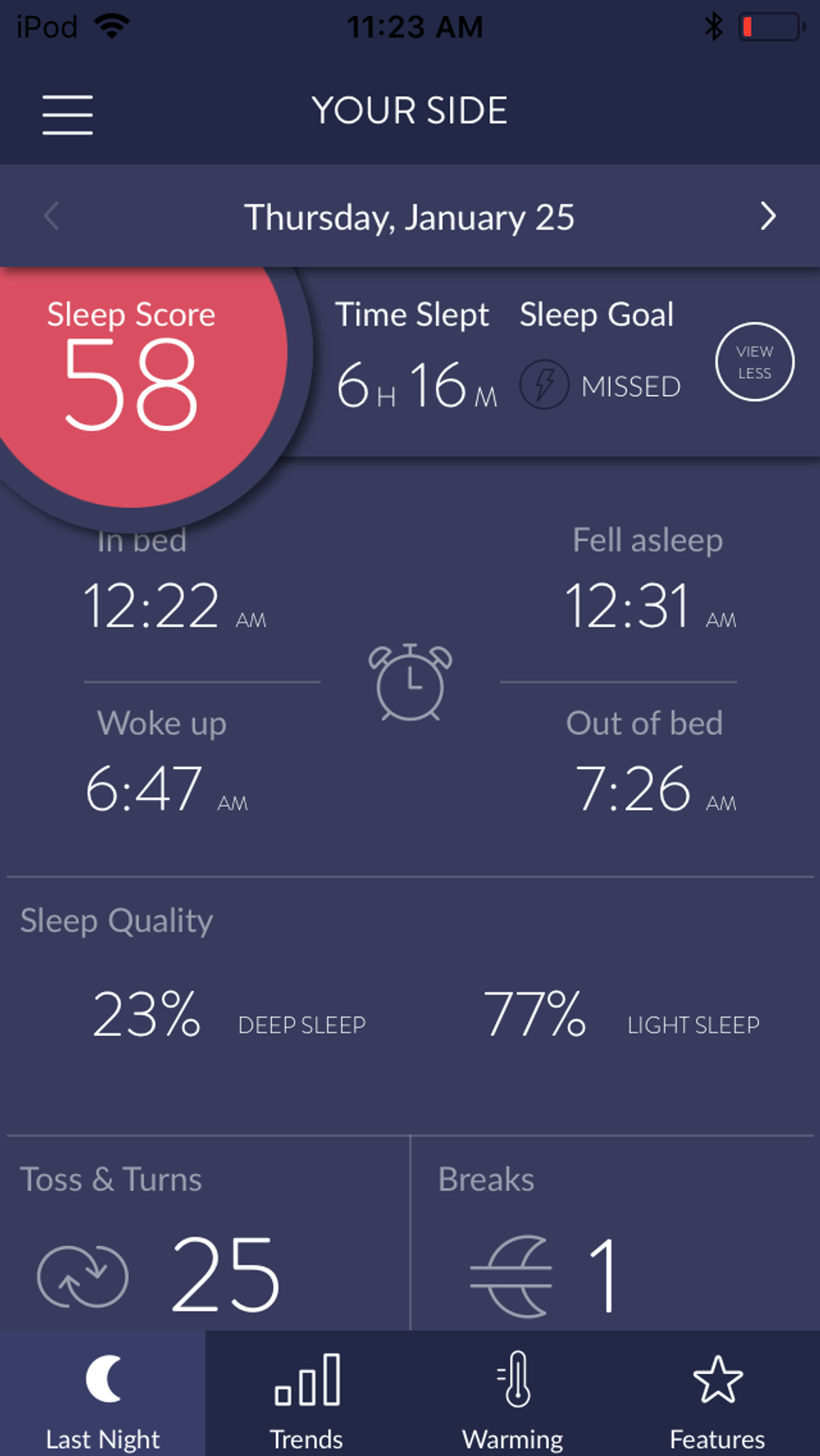Open the hamburger menu
Screen dimensions: 820x1456
pos(67,113)
